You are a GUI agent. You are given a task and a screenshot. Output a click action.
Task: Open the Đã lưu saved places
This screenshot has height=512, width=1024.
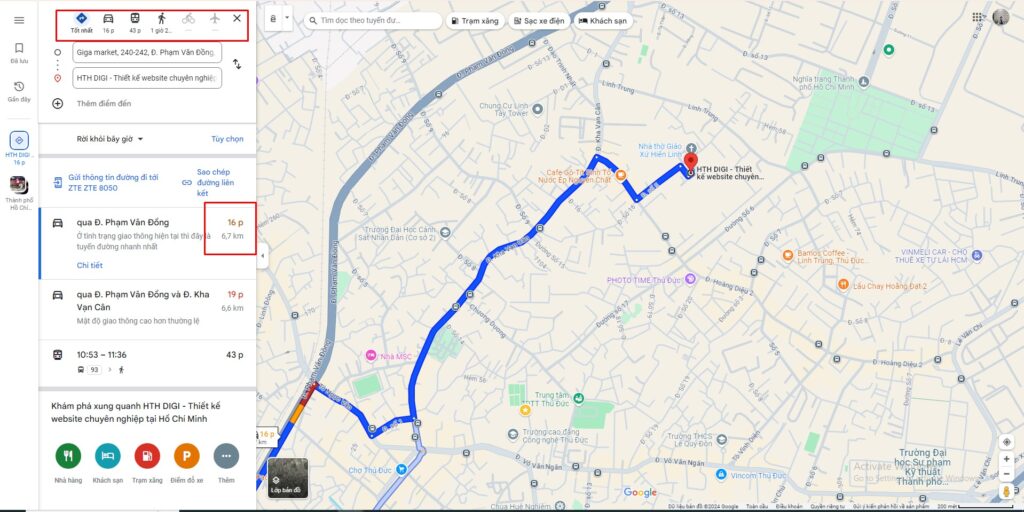coord(18,53)
